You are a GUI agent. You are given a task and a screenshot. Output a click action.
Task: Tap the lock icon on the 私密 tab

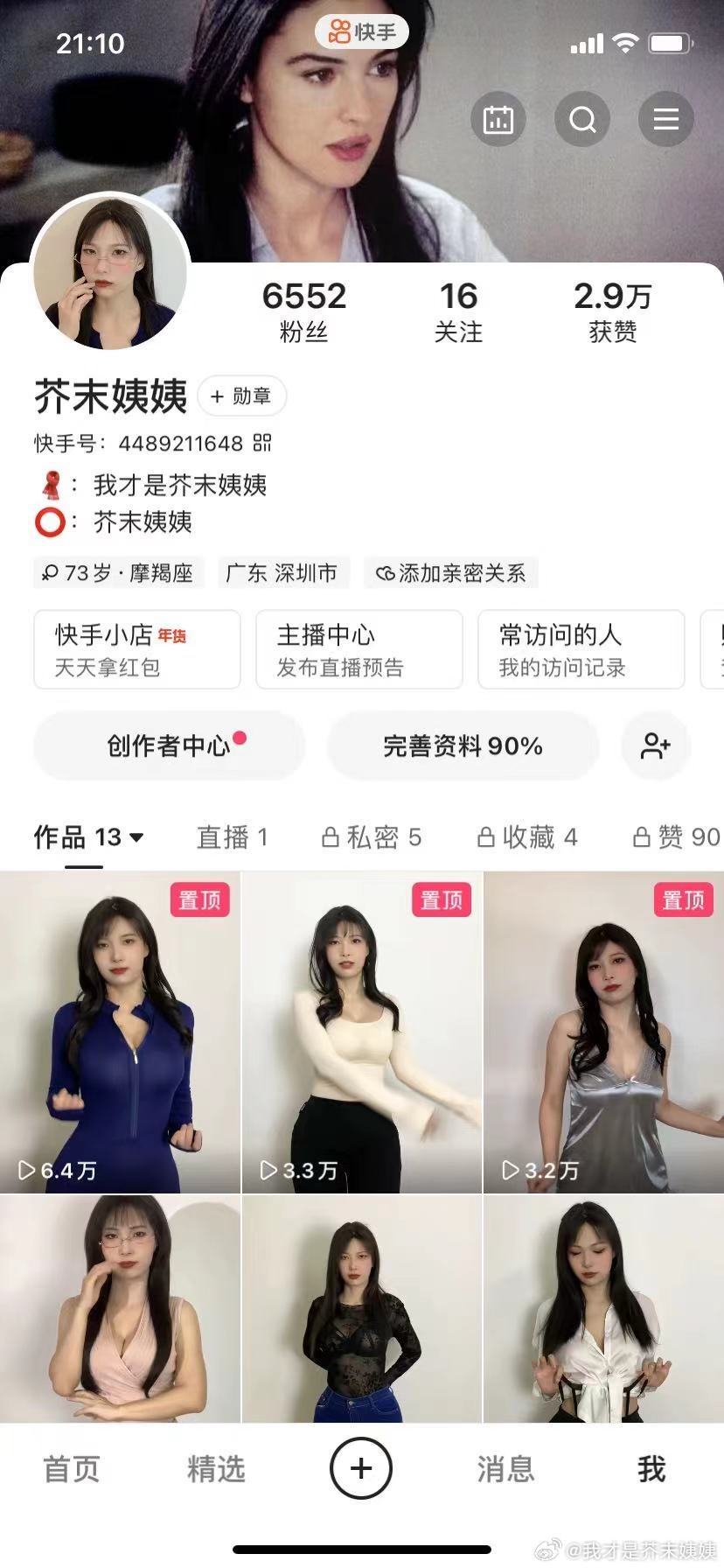pos(330,837)
